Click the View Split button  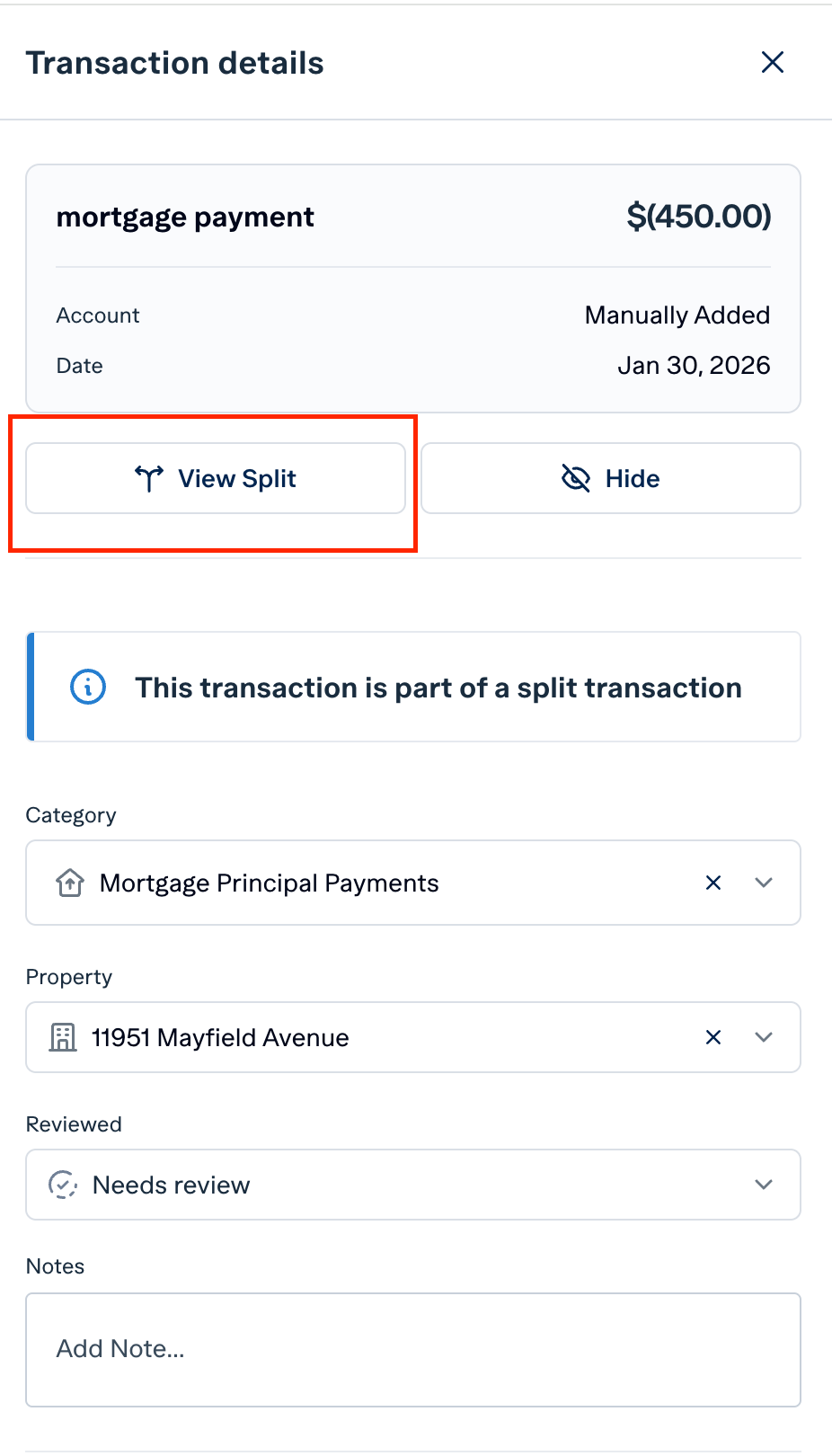point(216,478)
